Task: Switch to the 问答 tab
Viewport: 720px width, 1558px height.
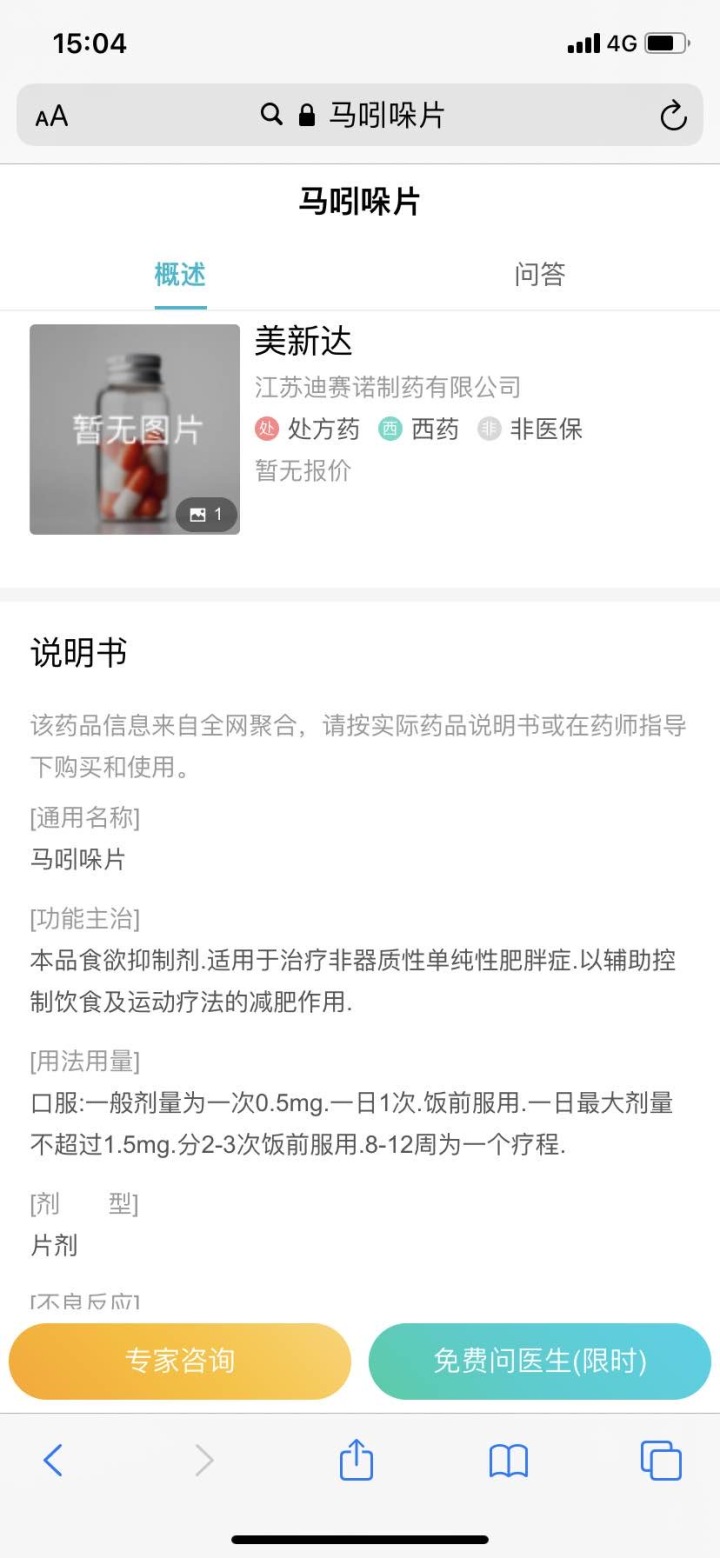Action: [x=539, y=274]
